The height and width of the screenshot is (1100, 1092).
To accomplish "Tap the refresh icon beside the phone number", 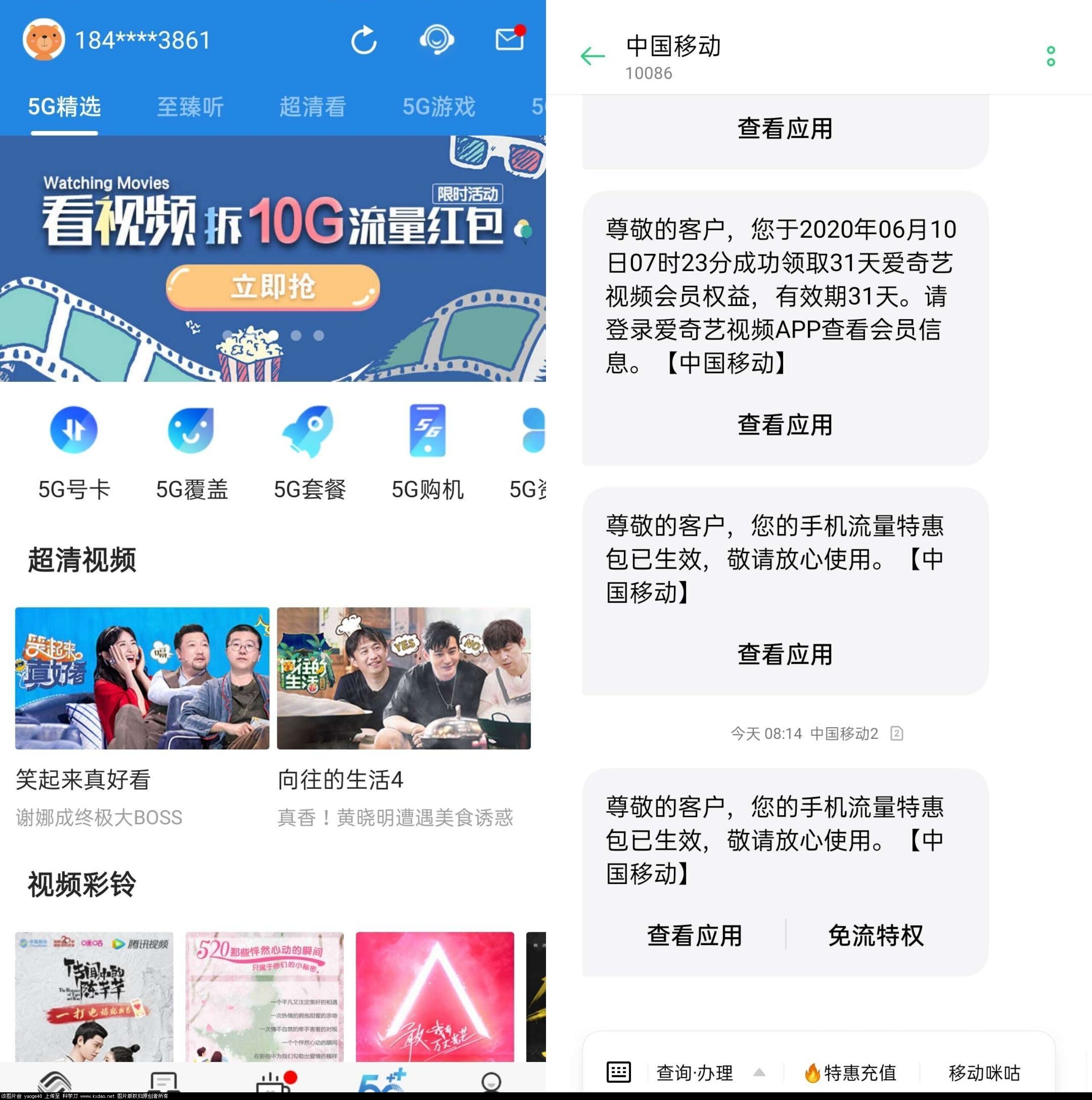I will point(363,41).
